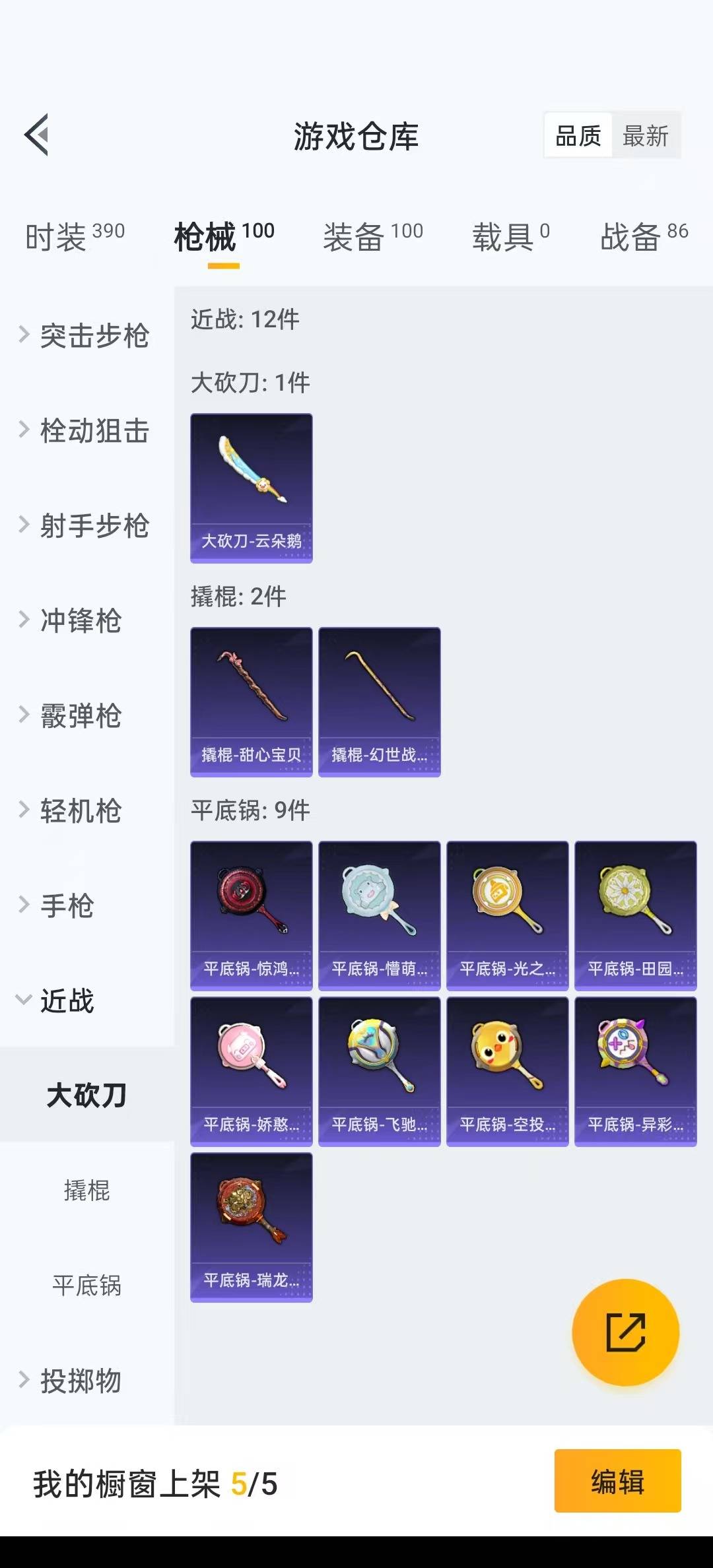Switch to the 装备 tab
Viewport: 713px width, 1568px height.
(x=373, y=237)
